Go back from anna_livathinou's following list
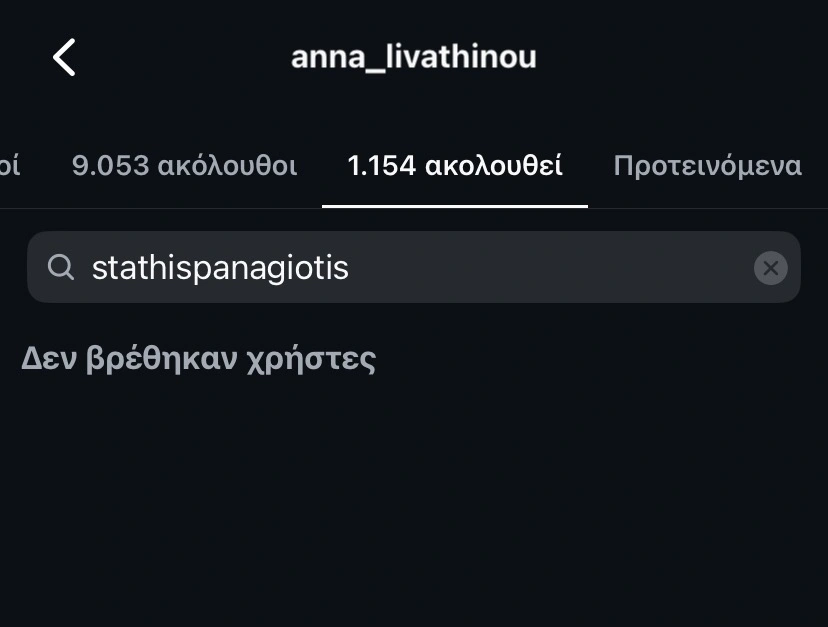 click(64, 57)
